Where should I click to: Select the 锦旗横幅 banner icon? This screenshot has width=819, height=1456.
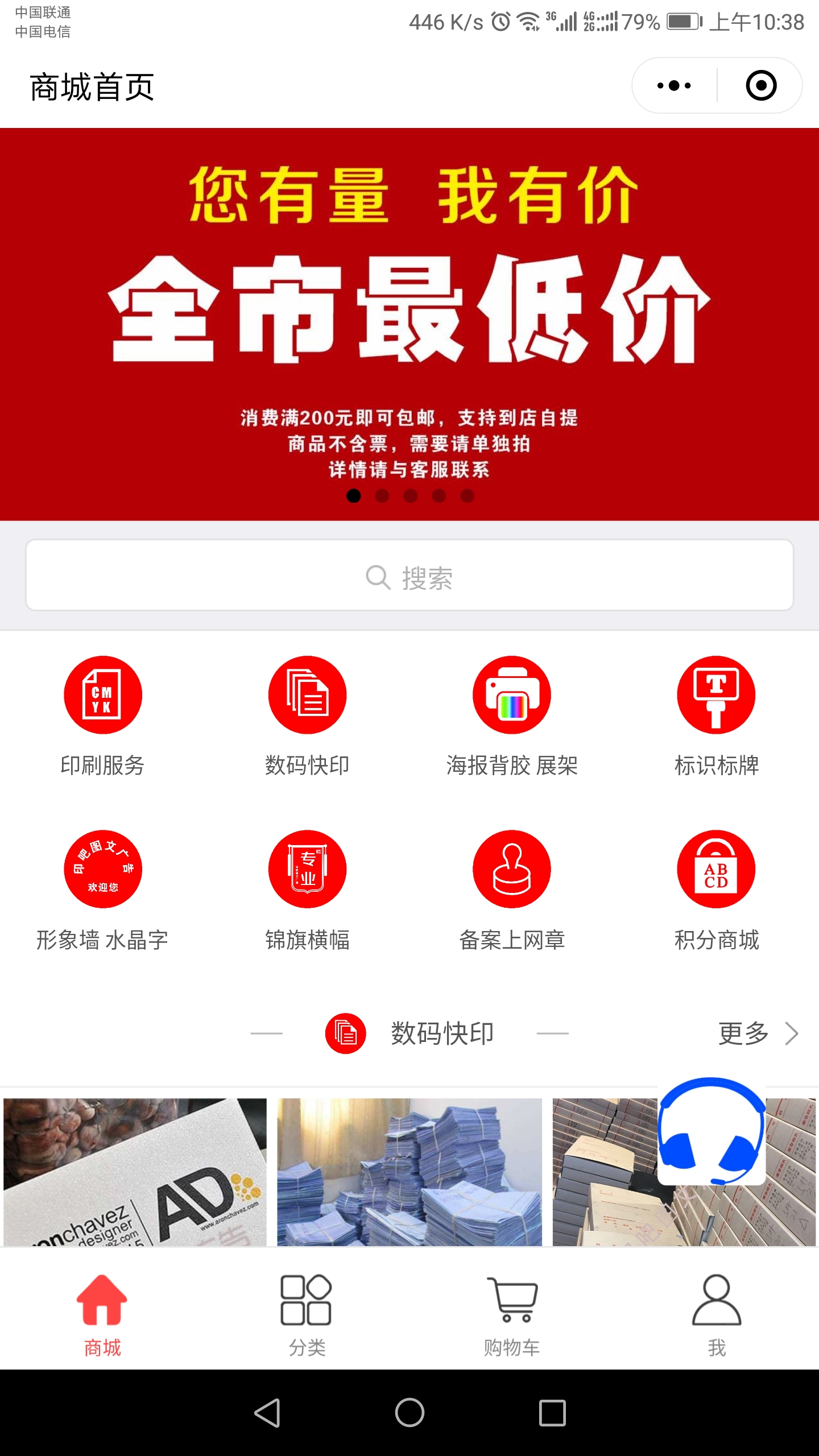(x=307, y=869)
